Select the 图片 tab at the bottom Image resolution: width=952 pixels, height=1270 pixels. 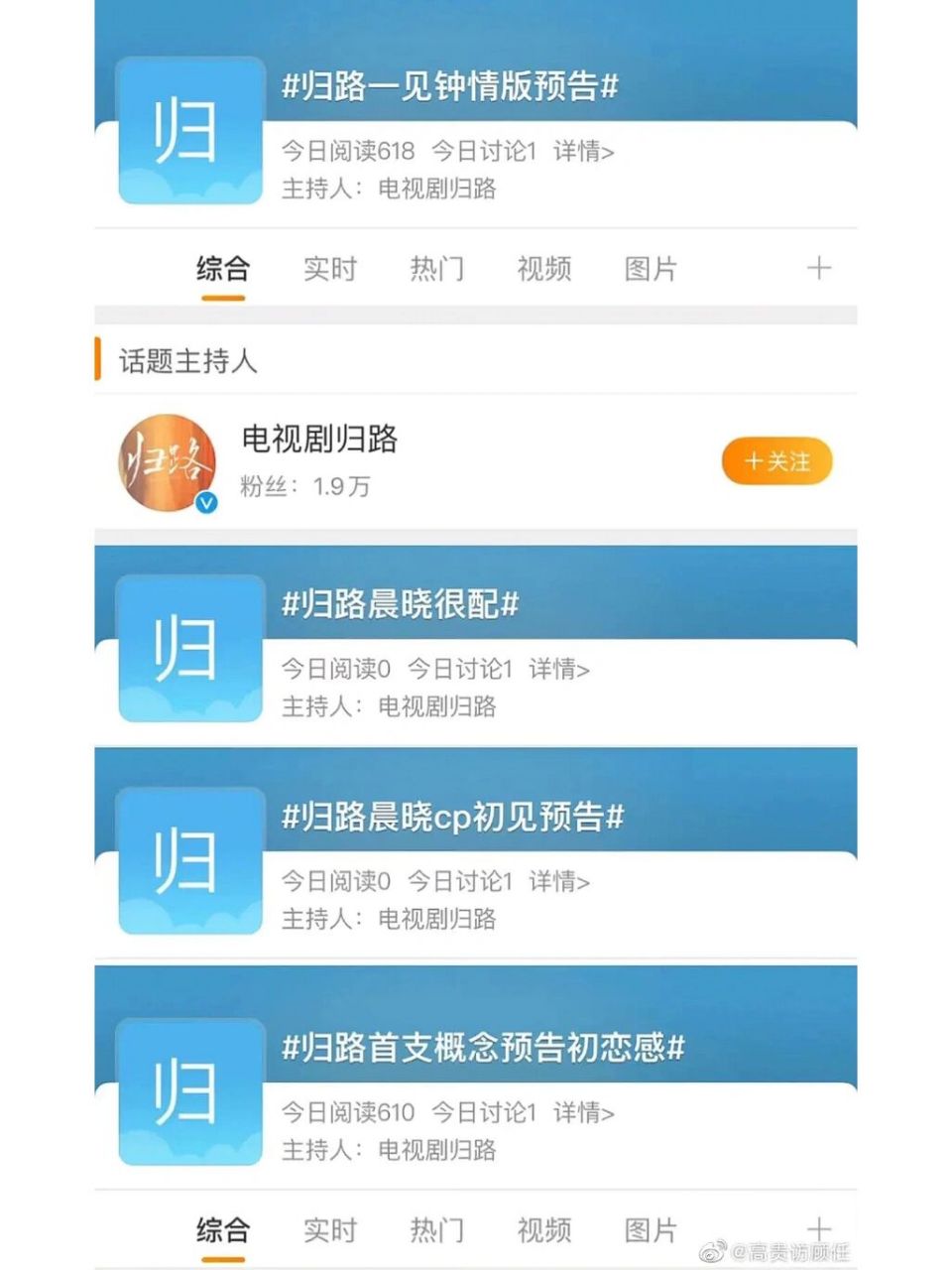tap(650, 1230)
